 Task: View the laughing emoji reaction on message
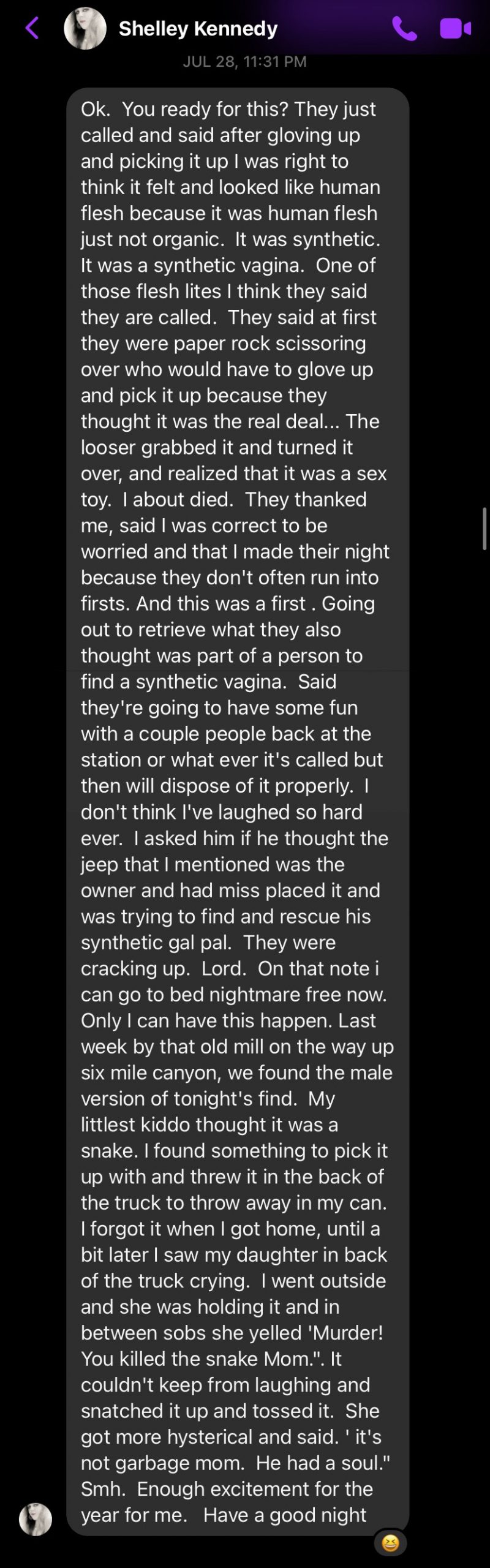pos(390,1542)
